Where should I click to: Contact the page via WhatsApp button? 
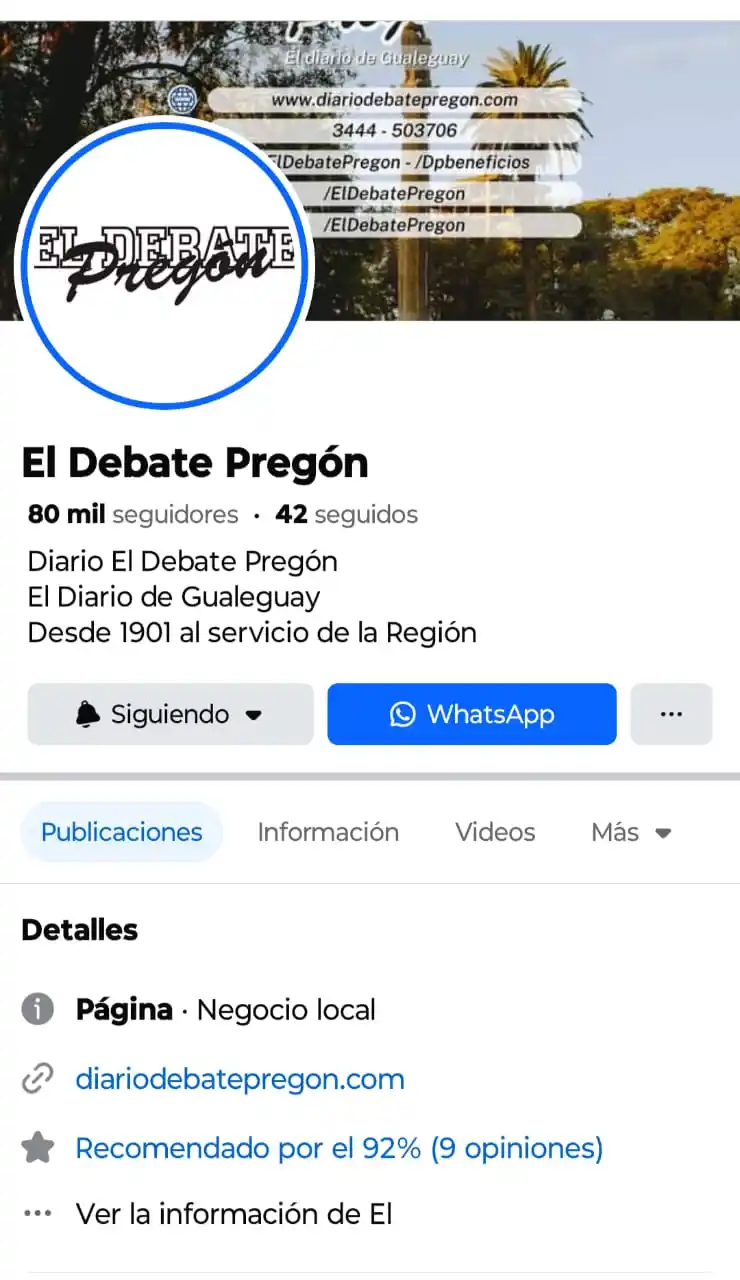click(x=471, y=714)
